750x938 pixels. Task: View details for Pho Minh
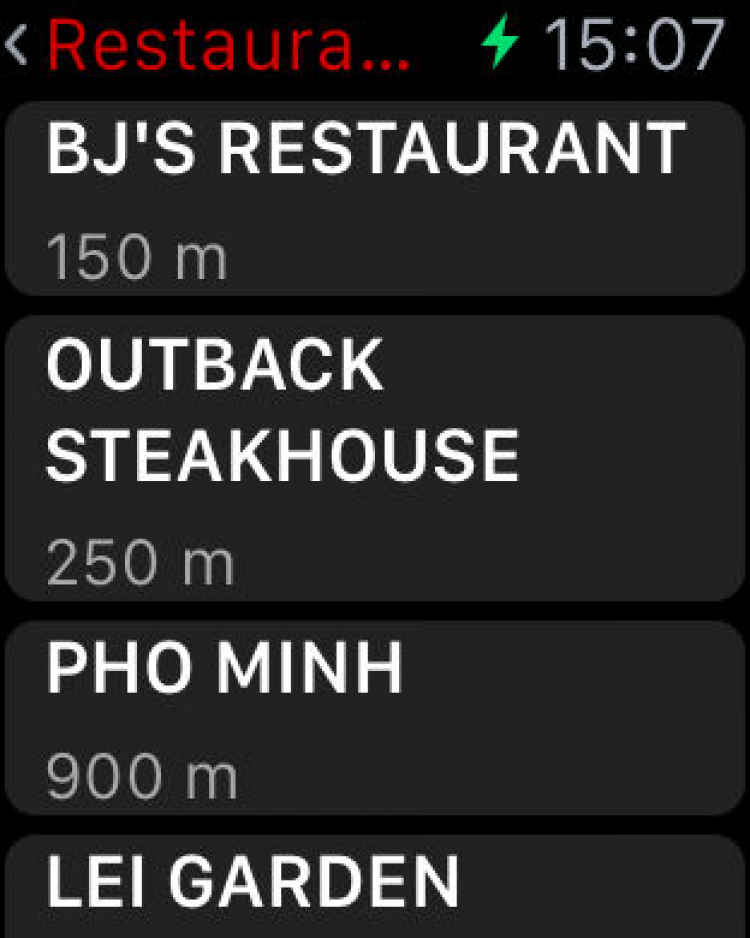[374, 717]
